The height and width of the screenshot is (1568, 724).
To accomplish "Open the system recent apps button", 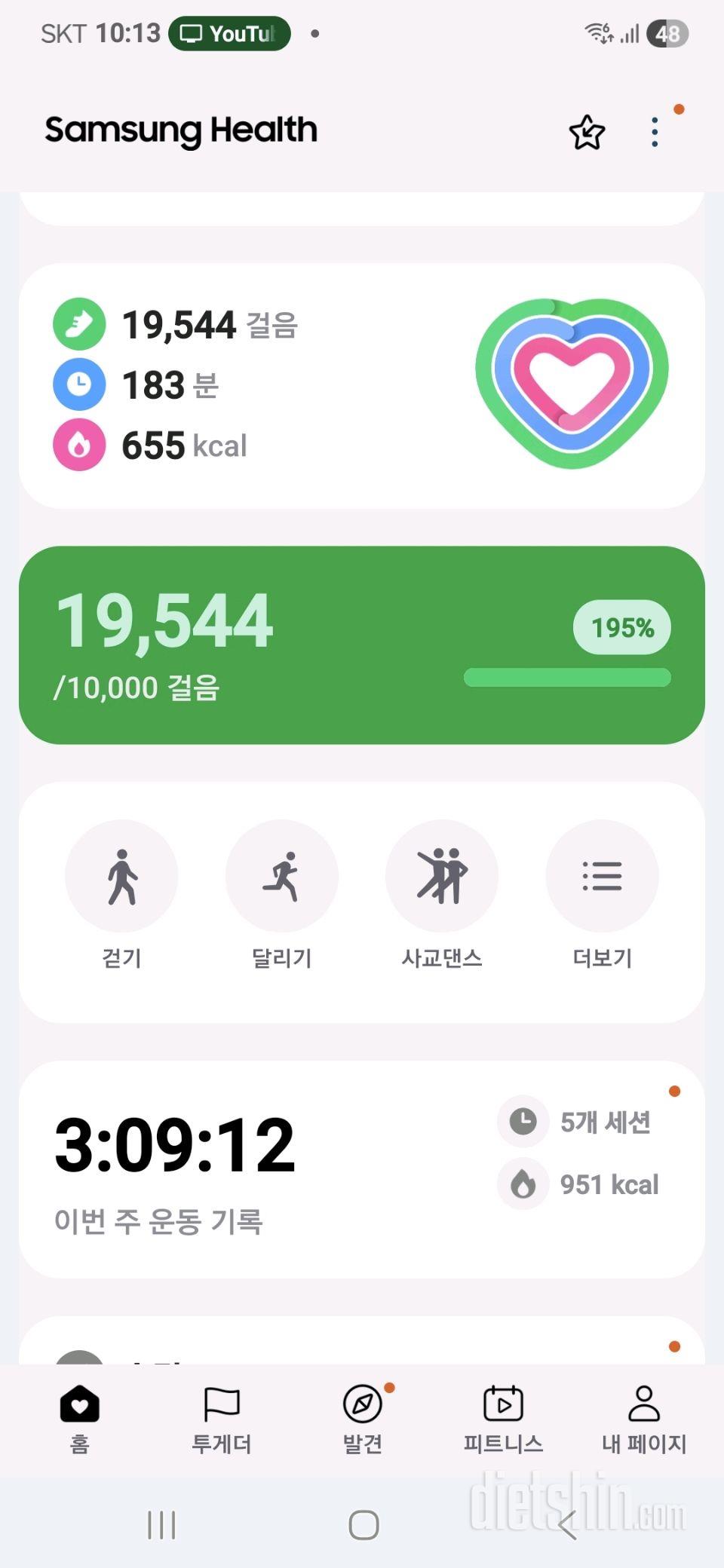I will click(161, 1525).
